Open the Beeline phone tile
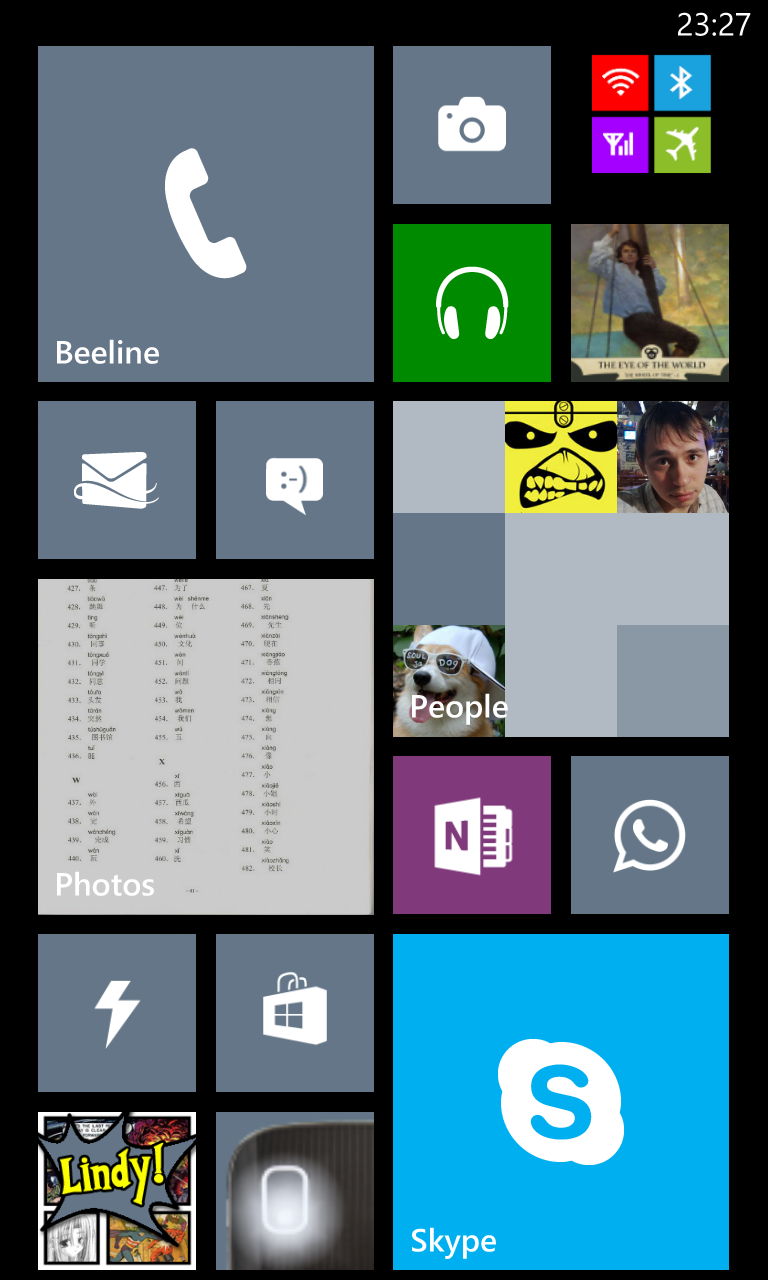Image resolution: width=768 pixels, height=1280 pixels. coord(206,214)
